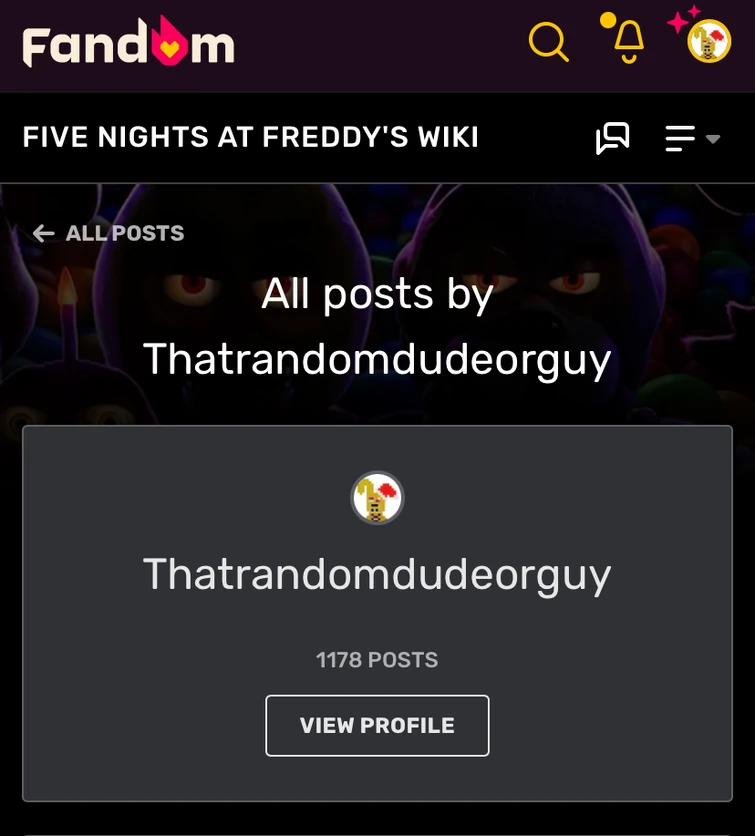Screen dimensions: 755x836
Task: Click the back arrow beside ALL POSTS
Action: [x=44, y=233]
